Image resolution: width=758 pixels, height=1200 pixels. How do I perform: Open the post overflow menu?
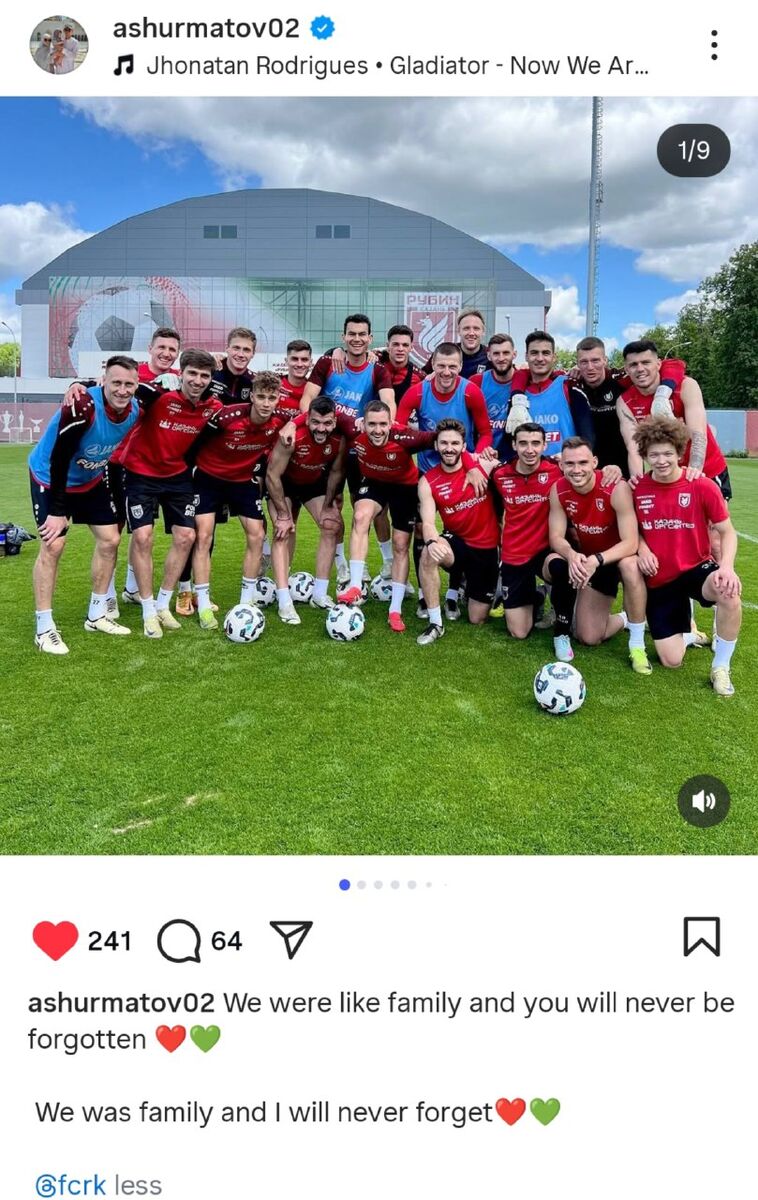coord(714,45)
